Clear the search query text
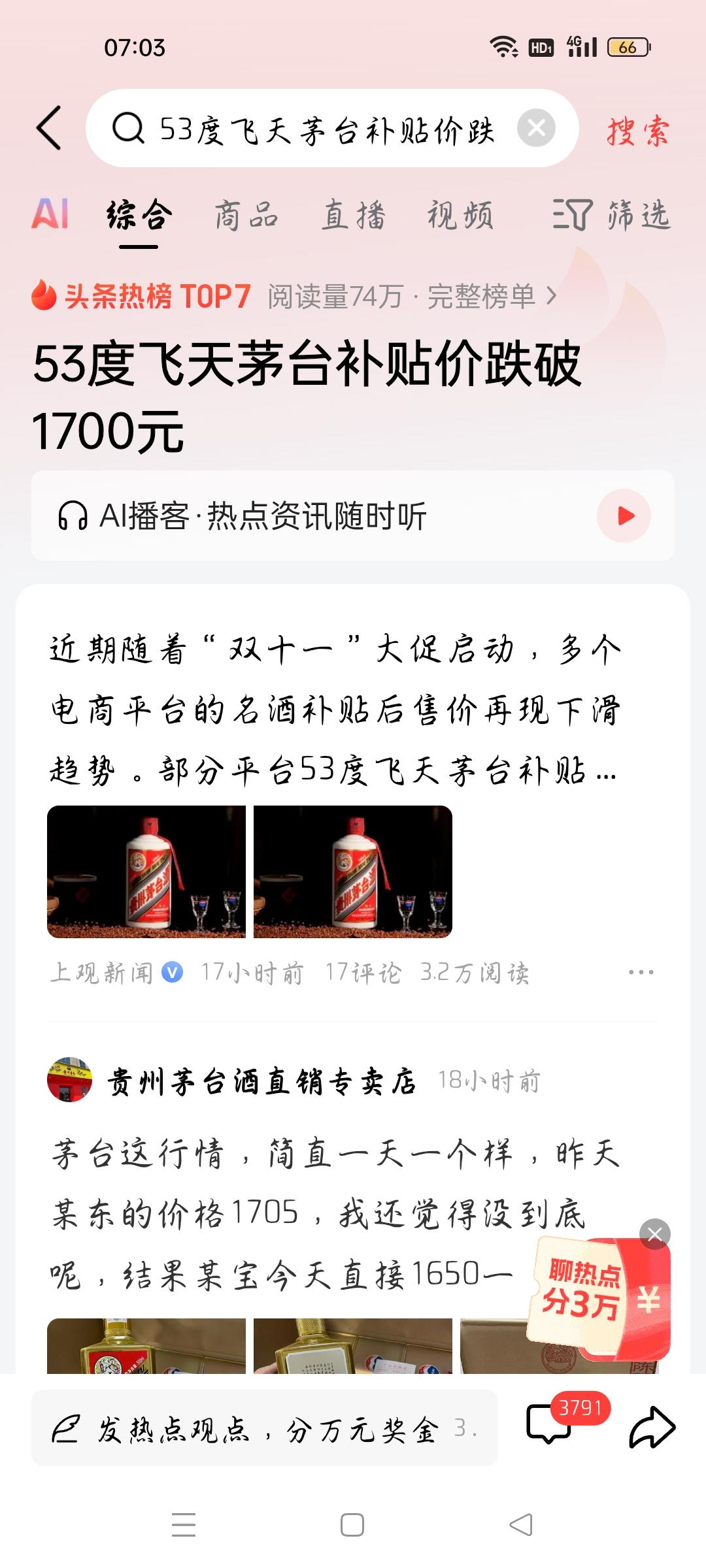Screen dimensions: 706x1568 [536, 128]
